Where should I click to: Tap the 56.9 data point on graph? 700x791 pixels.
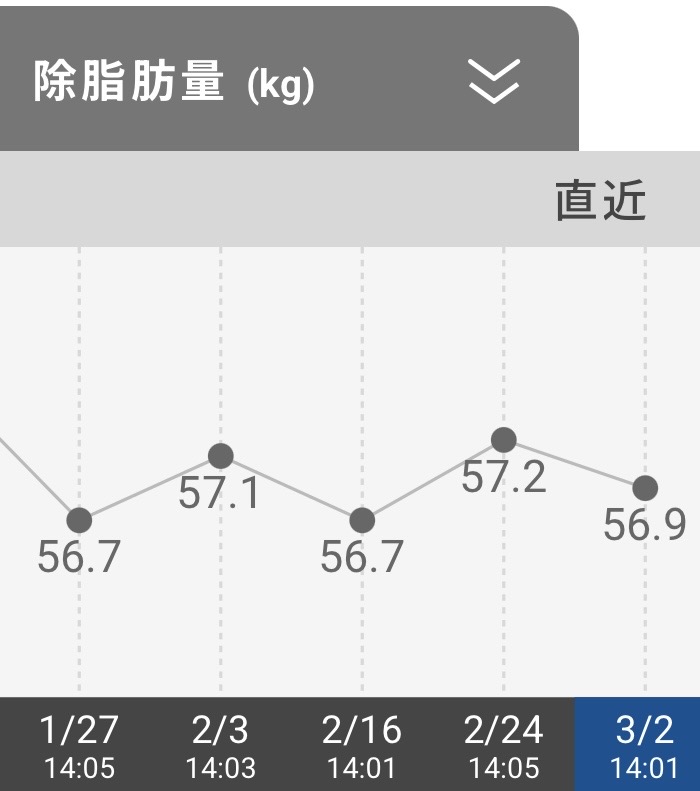645,488
